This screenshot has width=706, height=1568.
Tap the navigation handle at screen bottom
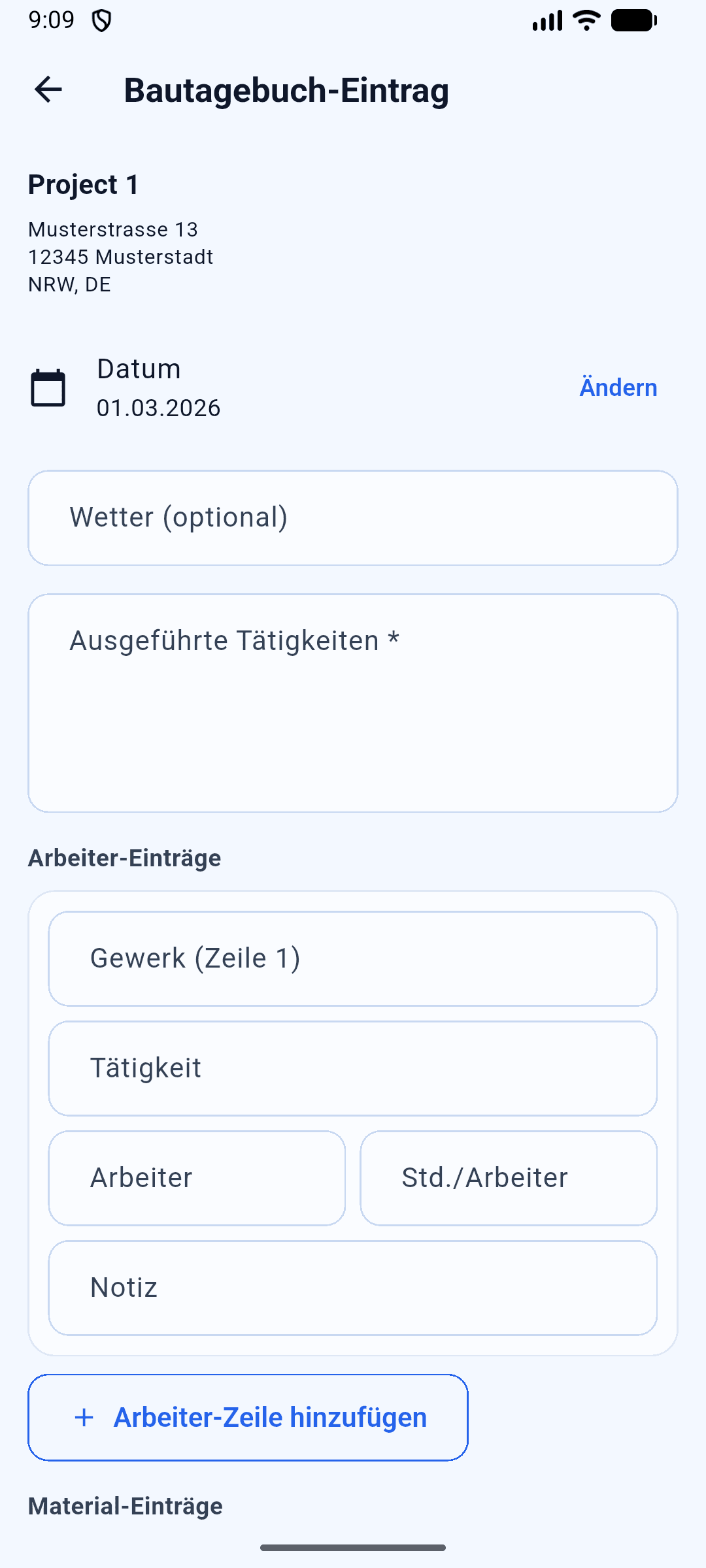353,1546
